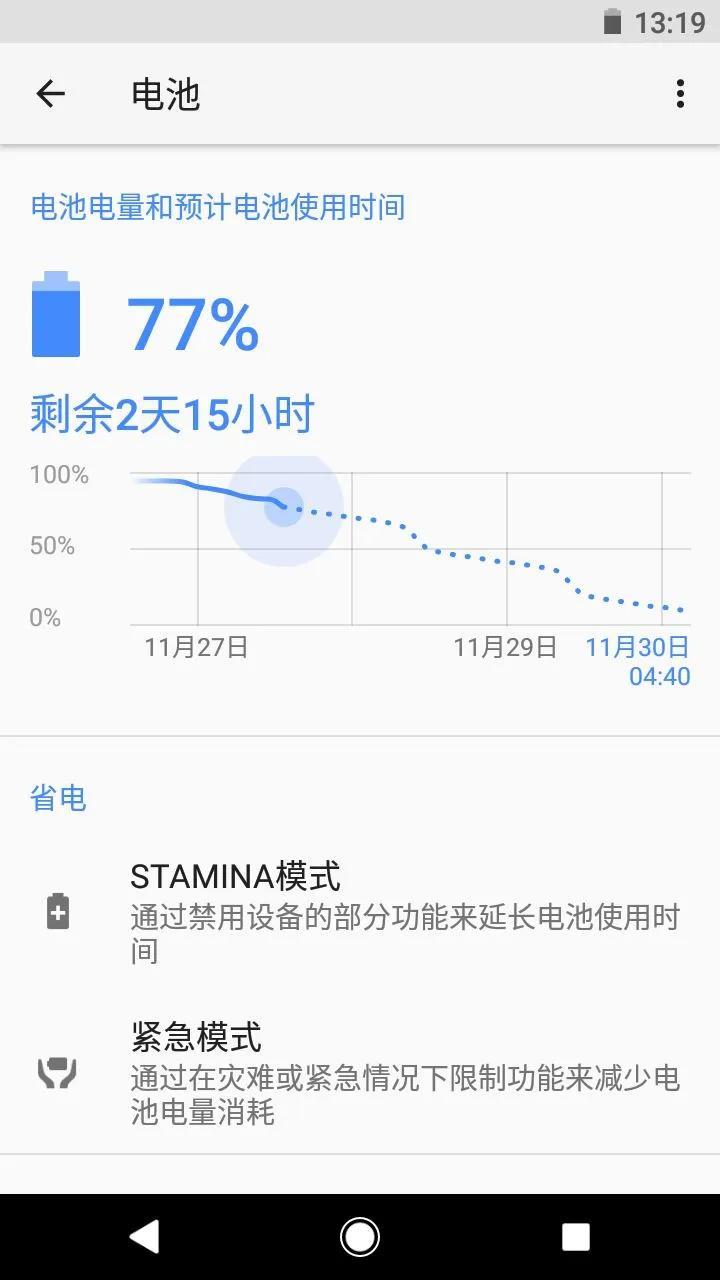The width and height of the screenshot is (720, 1280).
Task: Go back from the 电池 screen
Action: (50, 94)
